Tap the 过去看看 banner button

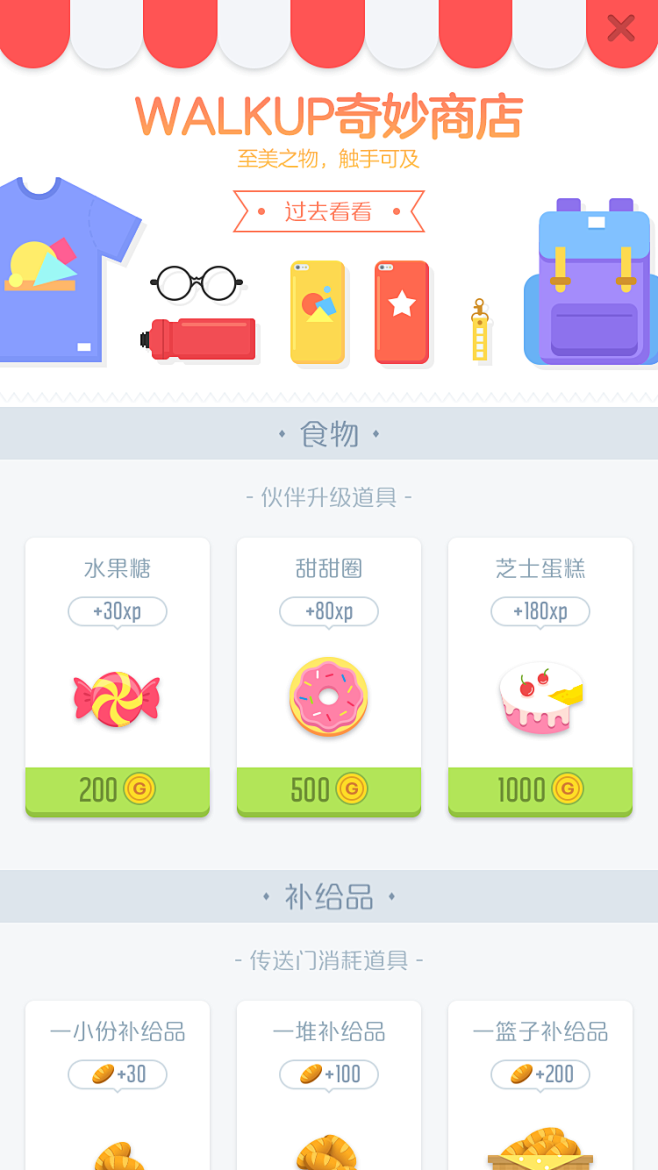click(329, 212)
